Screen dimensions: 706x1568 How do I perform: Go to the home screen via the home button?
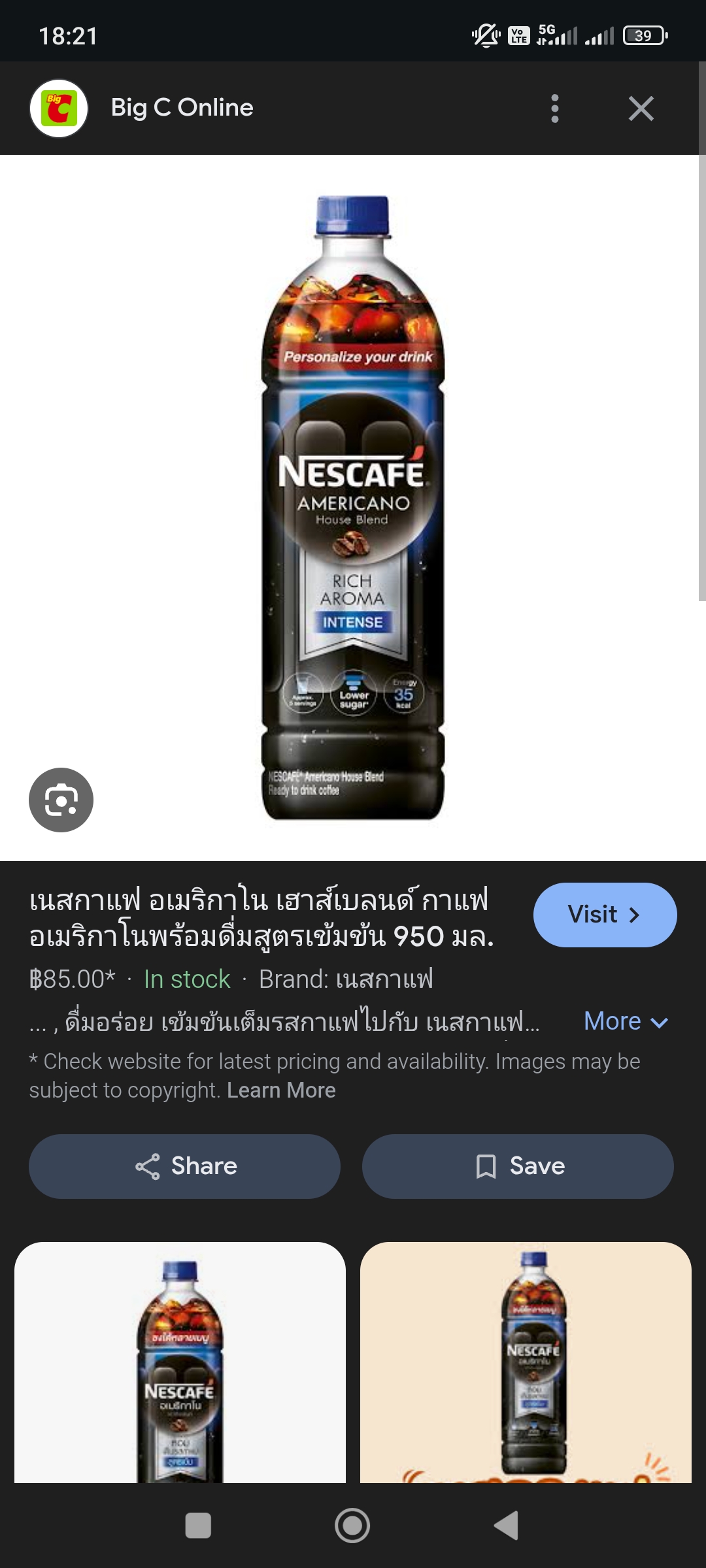(352, 1526)
